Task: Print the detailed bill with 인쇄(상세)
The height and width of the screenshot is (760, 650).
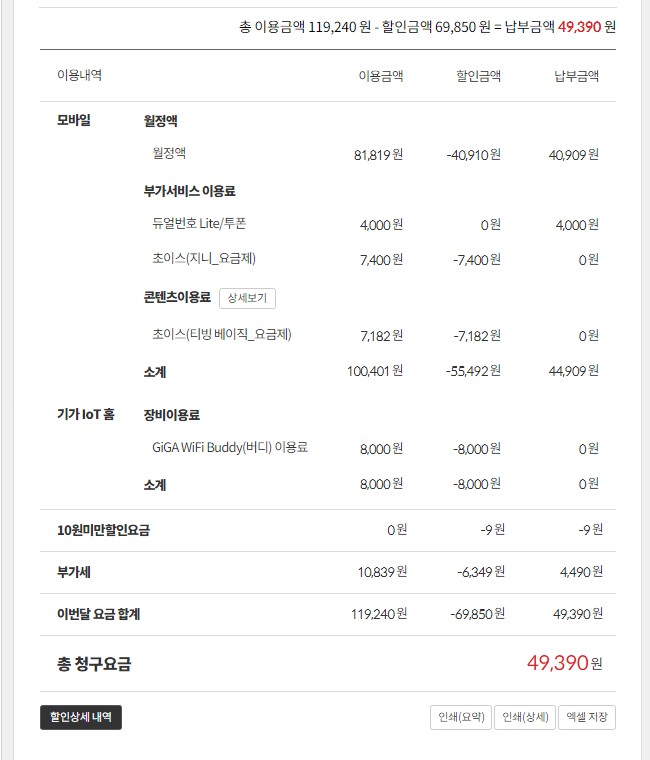Action: pos(525,717)
